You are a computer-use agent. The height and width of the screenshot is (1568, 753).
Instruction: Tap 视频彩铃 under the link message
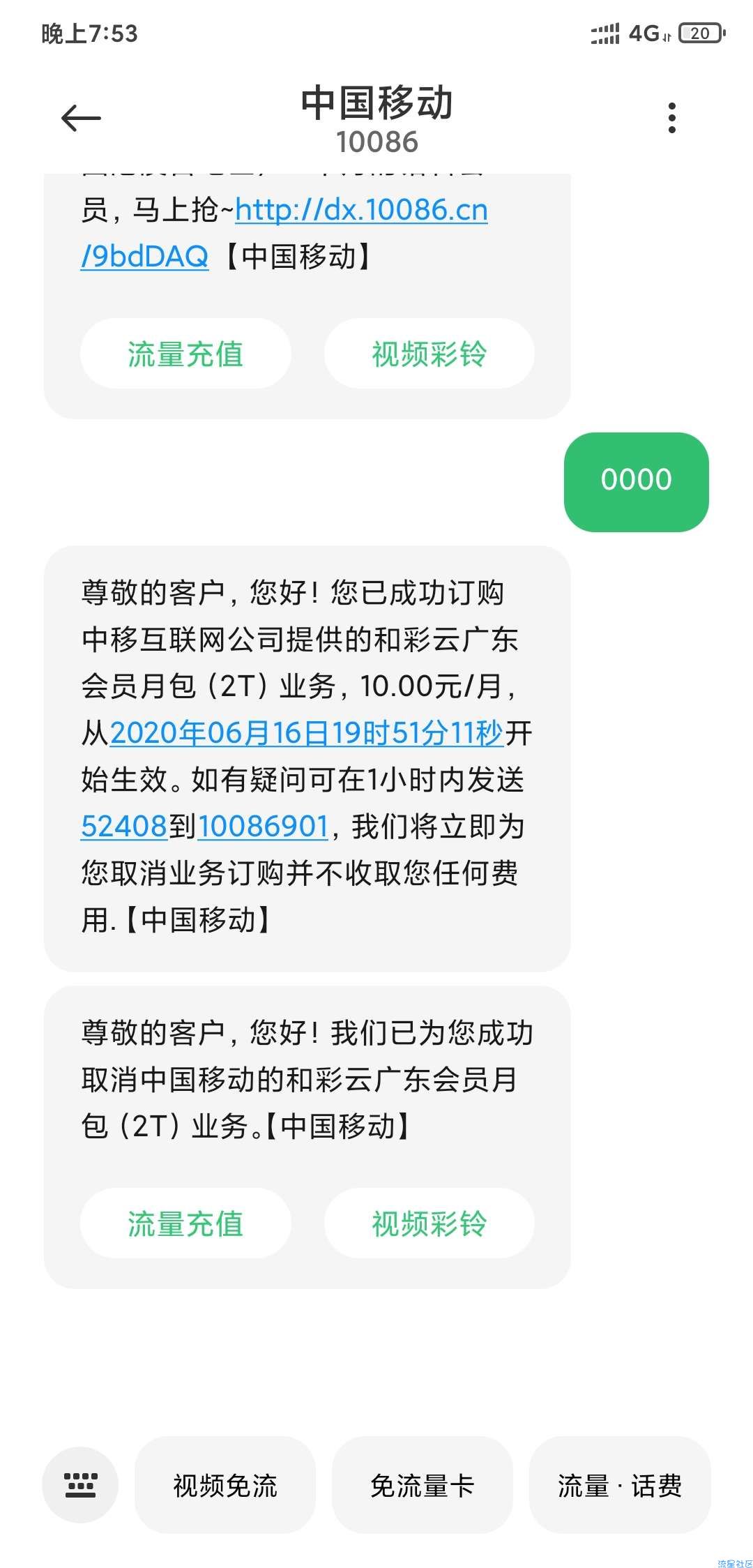(429, 354)
